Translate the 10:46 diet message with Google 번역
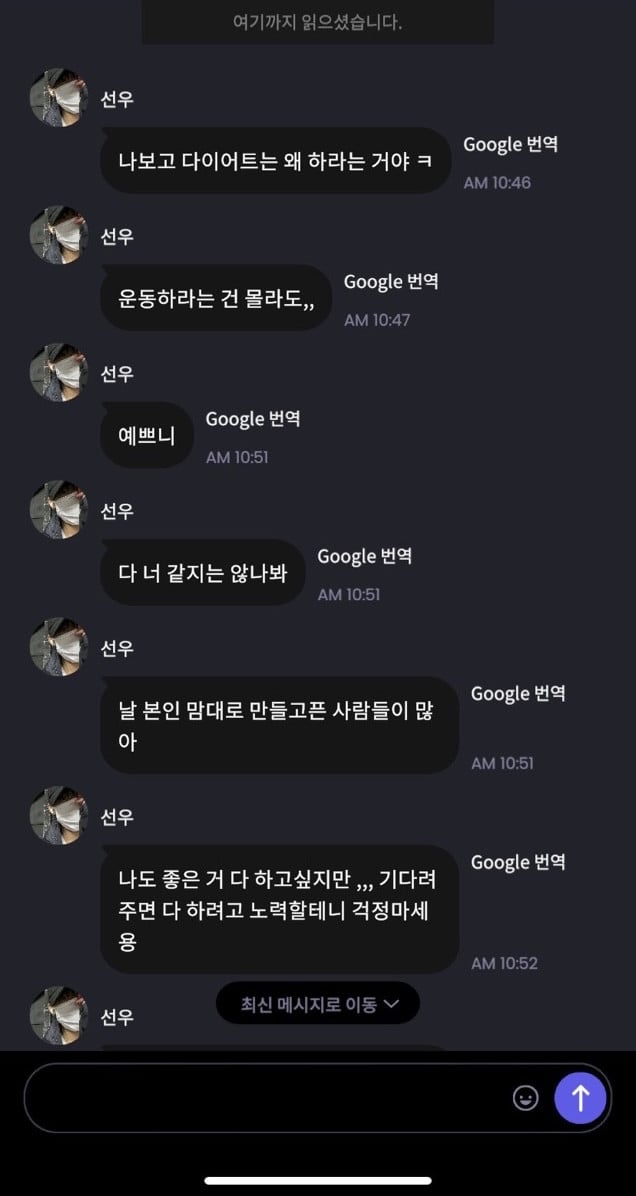 coord(510,144)
